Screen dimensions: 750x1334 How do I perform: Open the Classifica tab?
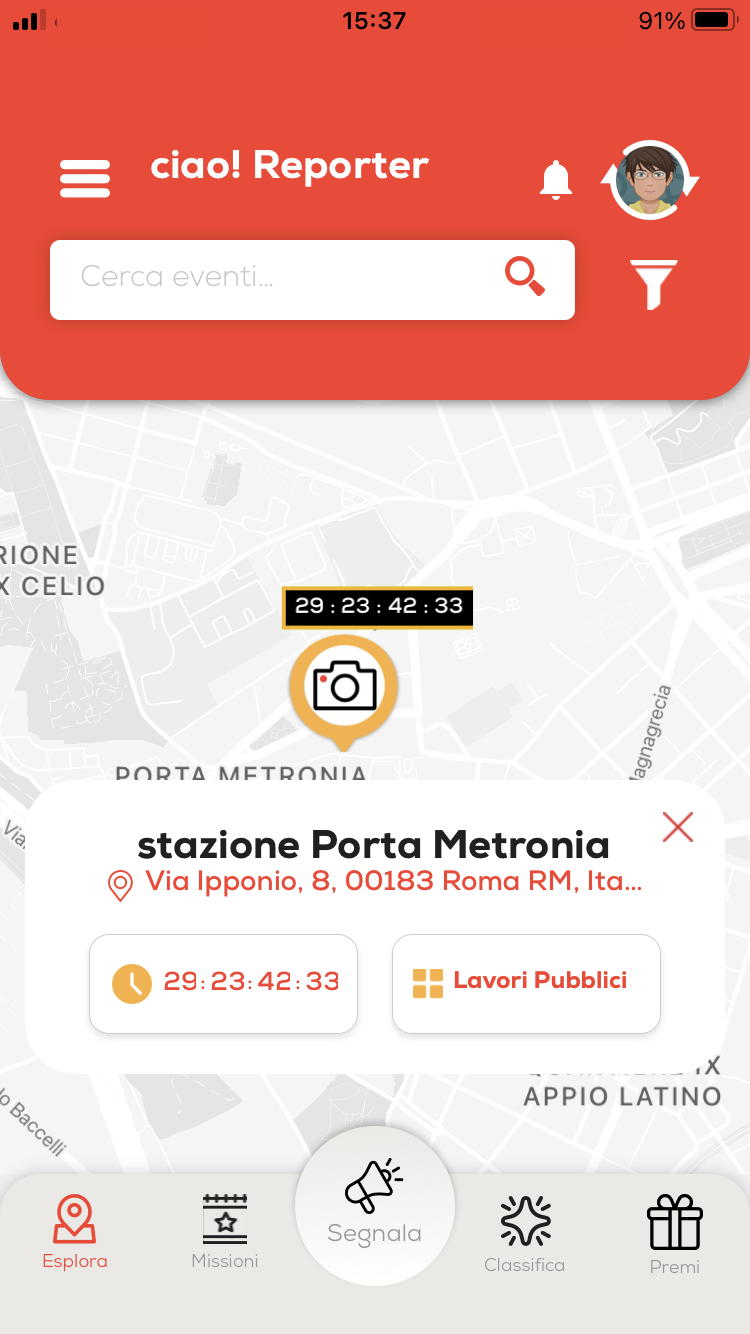click(525, 1234)
